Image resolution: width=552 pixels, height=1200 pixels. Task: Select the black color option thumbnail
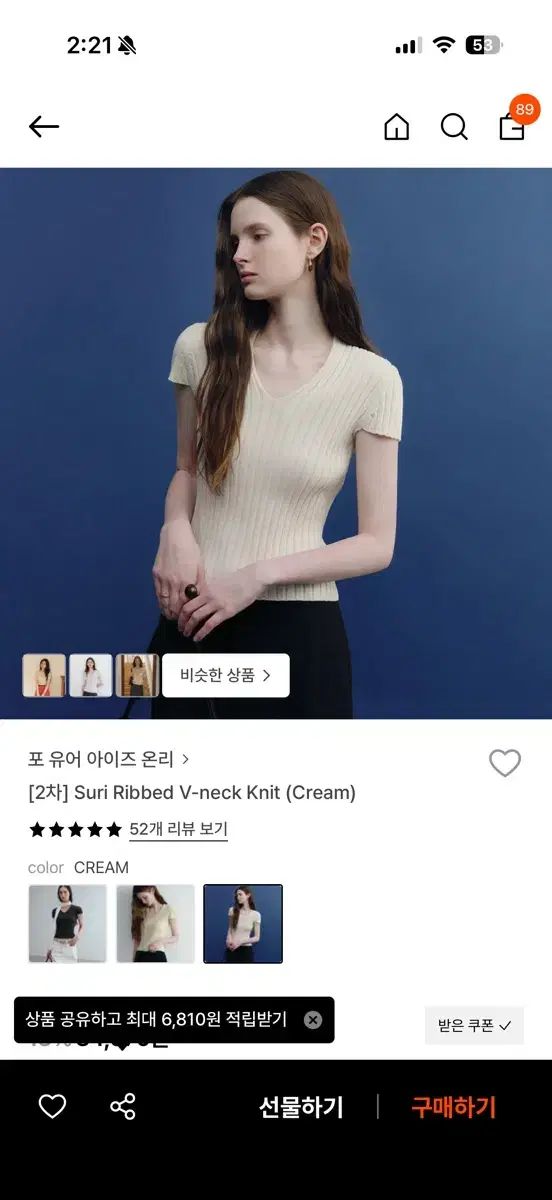pos(67,924)
